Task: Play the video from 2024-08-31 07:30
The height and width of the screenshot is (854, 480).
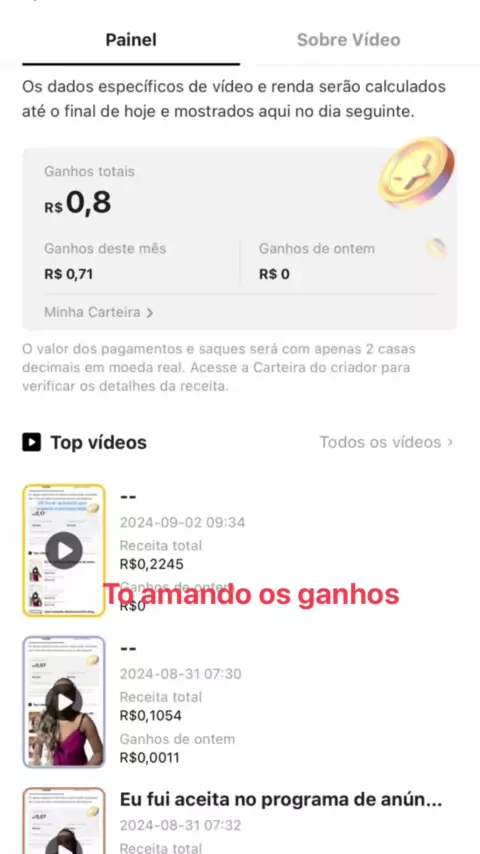Action: (64, 702)
